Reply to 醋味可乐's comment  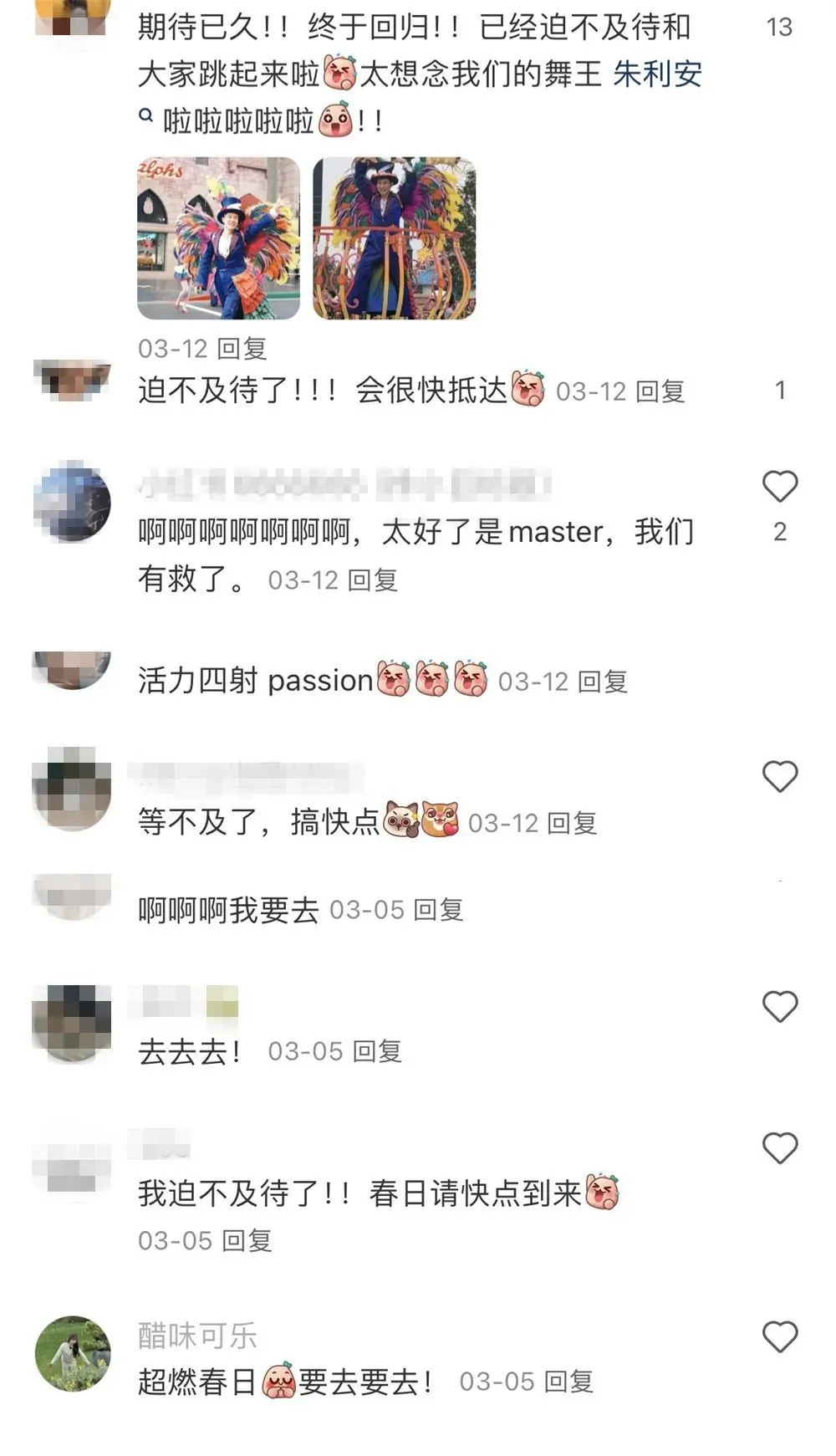(568, 1382)
